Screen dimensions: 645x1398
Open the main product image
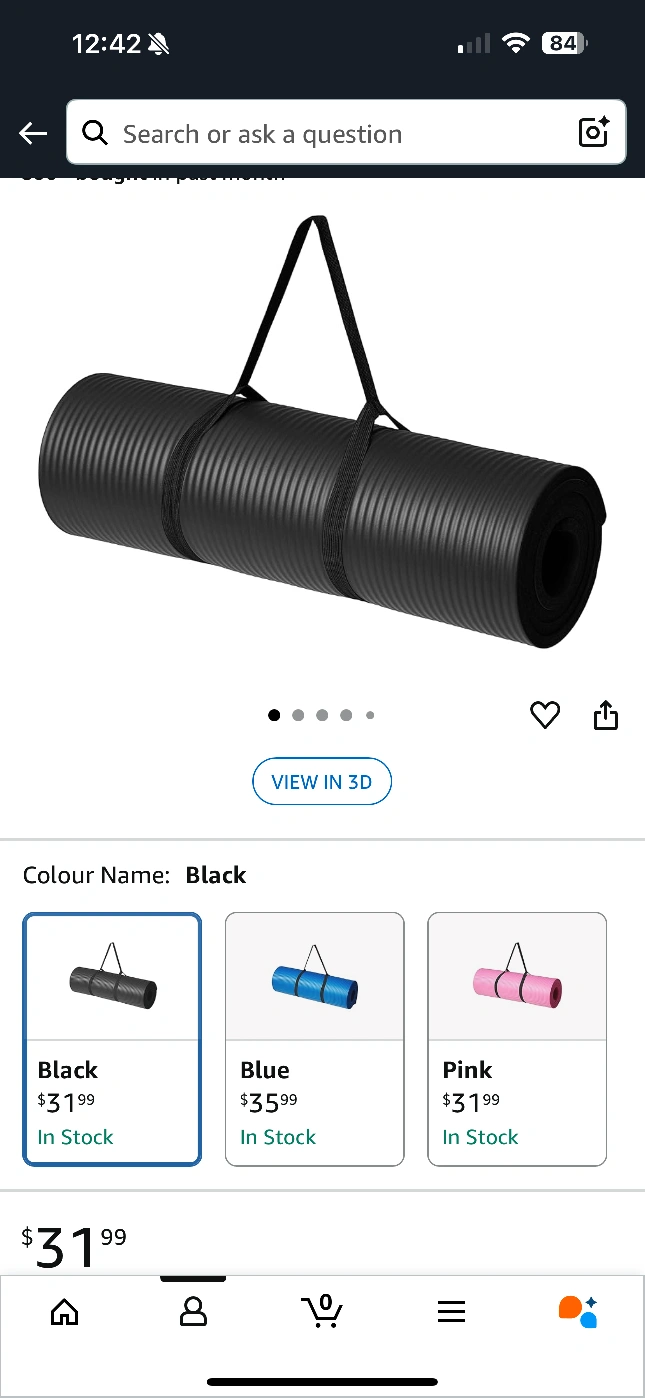(322, 432)
